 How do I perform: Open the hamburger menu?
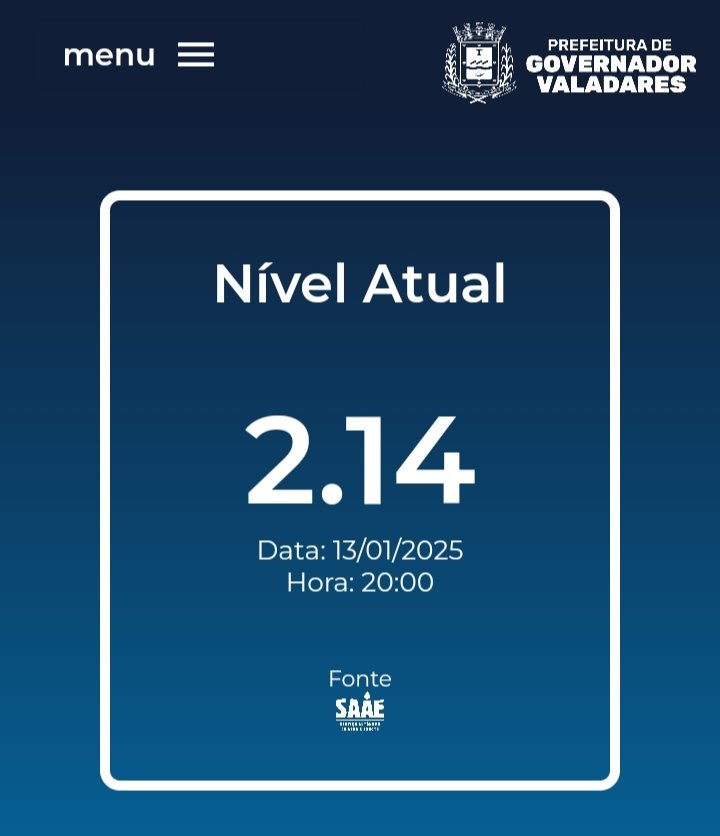point(195,55)
